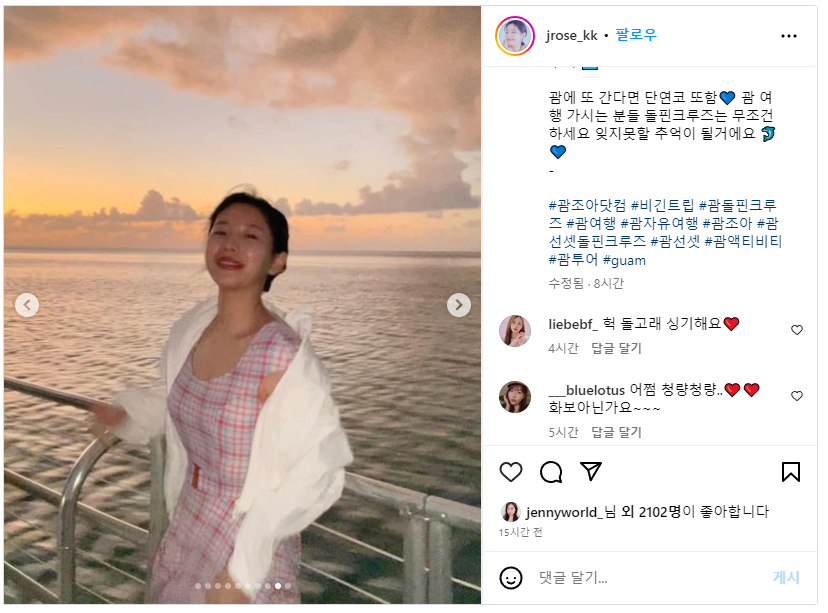The width and height of the screenshot is (828, 613).
Task: Share post via paper plane icon
Action: click(591, 472)
